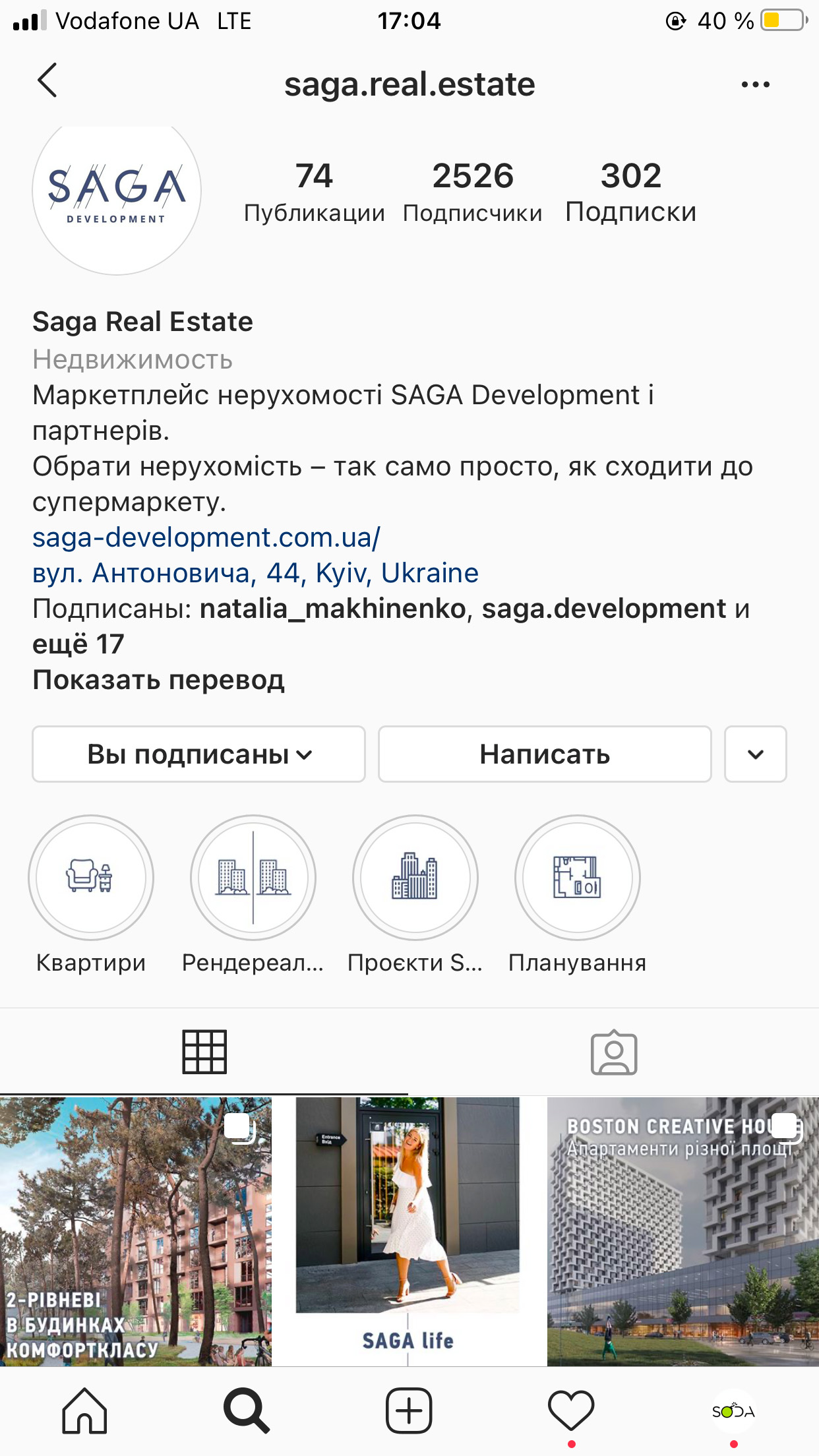Open the вул. Антоновича, 44 address
The image size is (819, 1456).
click(x=255, y=573)
